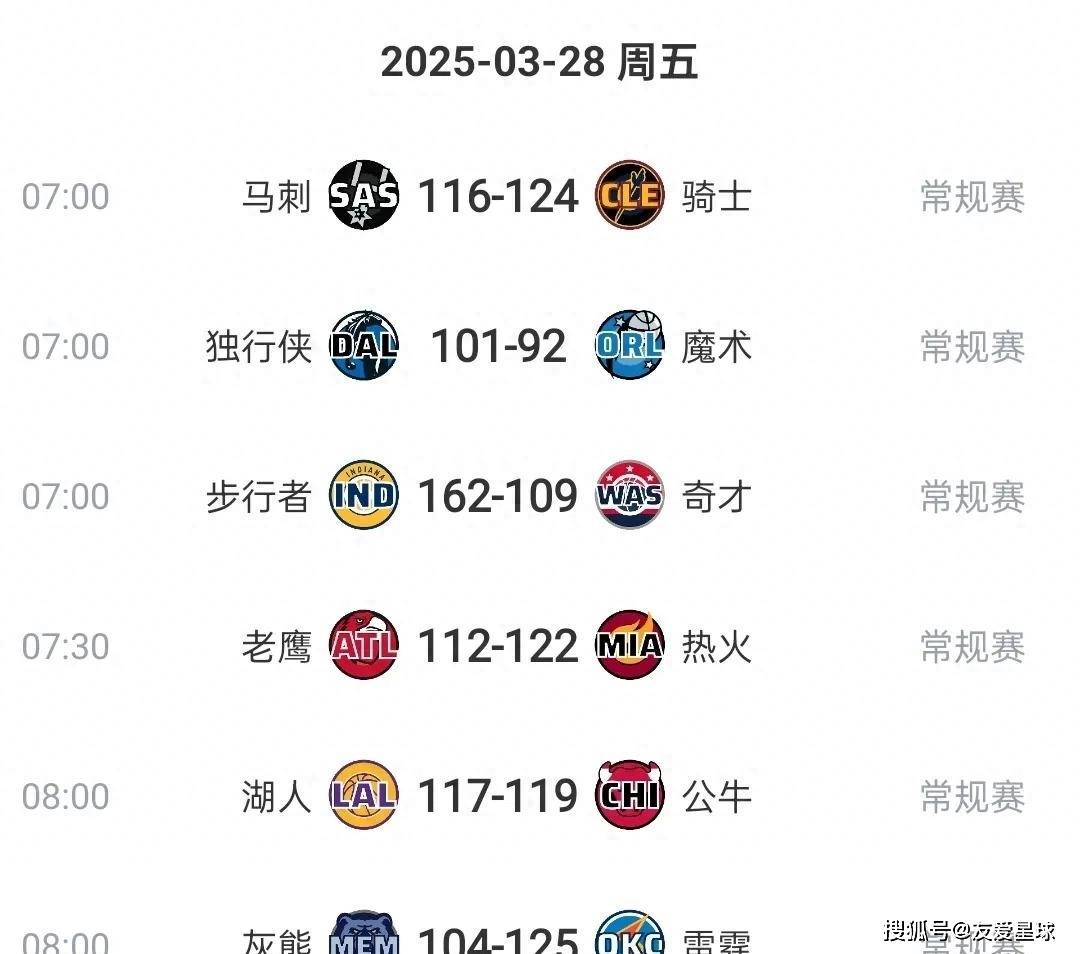1080x954 pixels.
Task: Open the Hawks vs Heat 112-122 match
Action: pyautogui.click(x=497, y=646)
